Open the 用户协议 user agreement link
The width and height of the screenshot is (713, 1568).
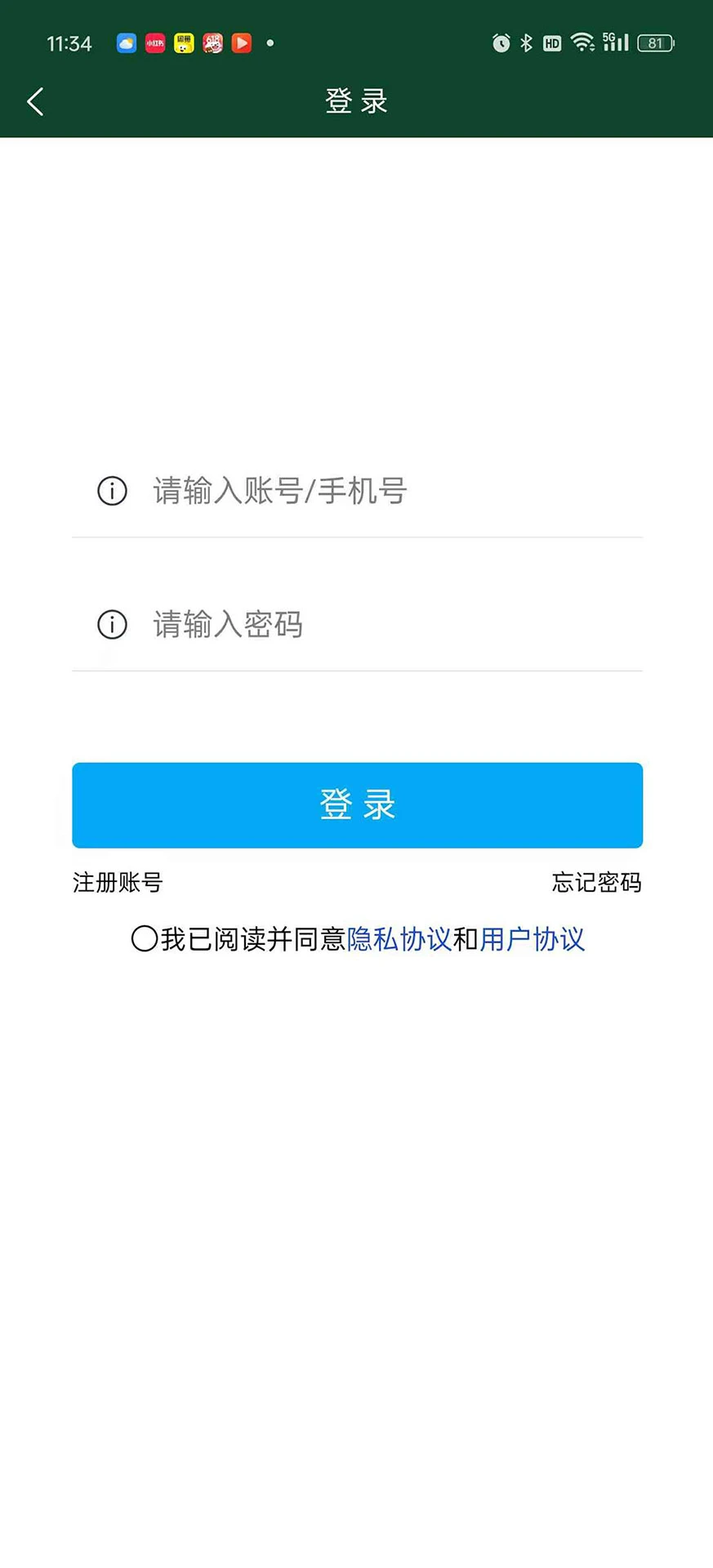click(533, 939)
